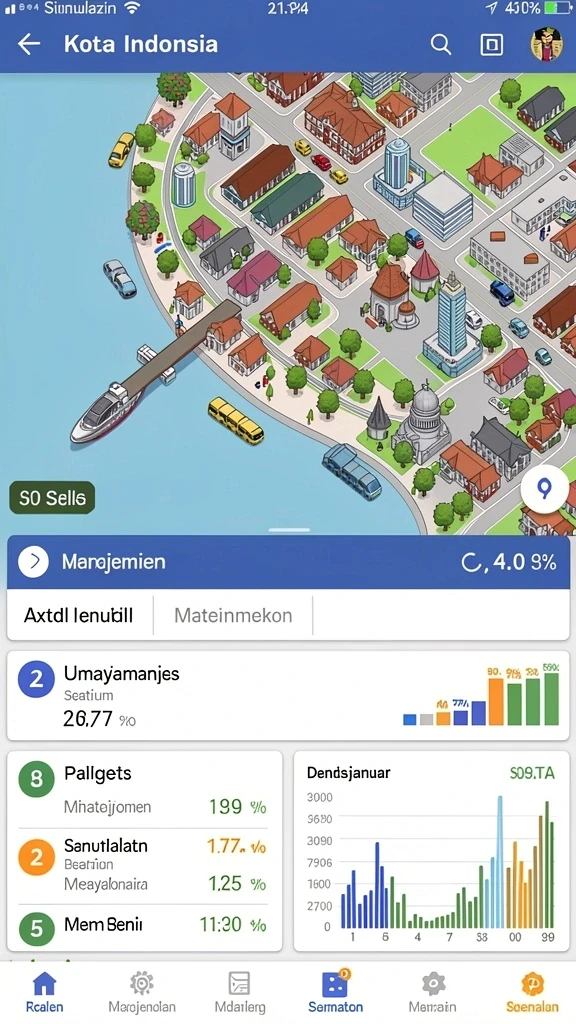Open search in the app bar

point(441,44)
